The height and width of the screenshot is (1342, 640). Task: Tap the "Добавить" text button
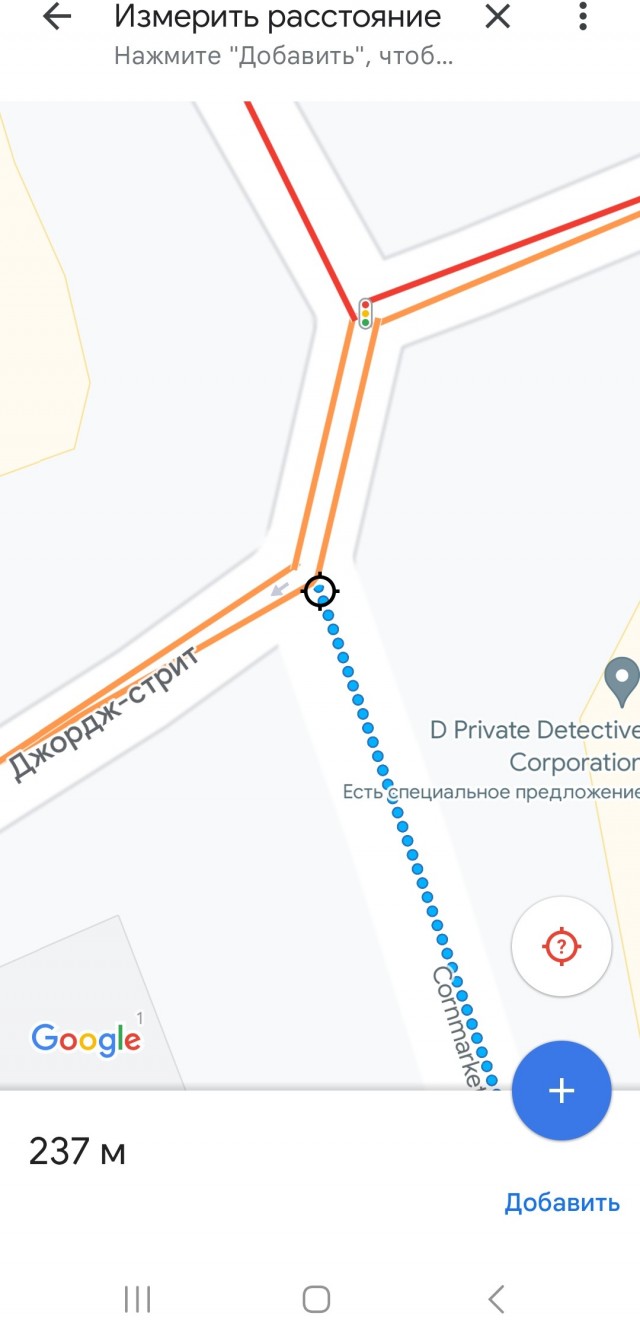[562, 1202]
